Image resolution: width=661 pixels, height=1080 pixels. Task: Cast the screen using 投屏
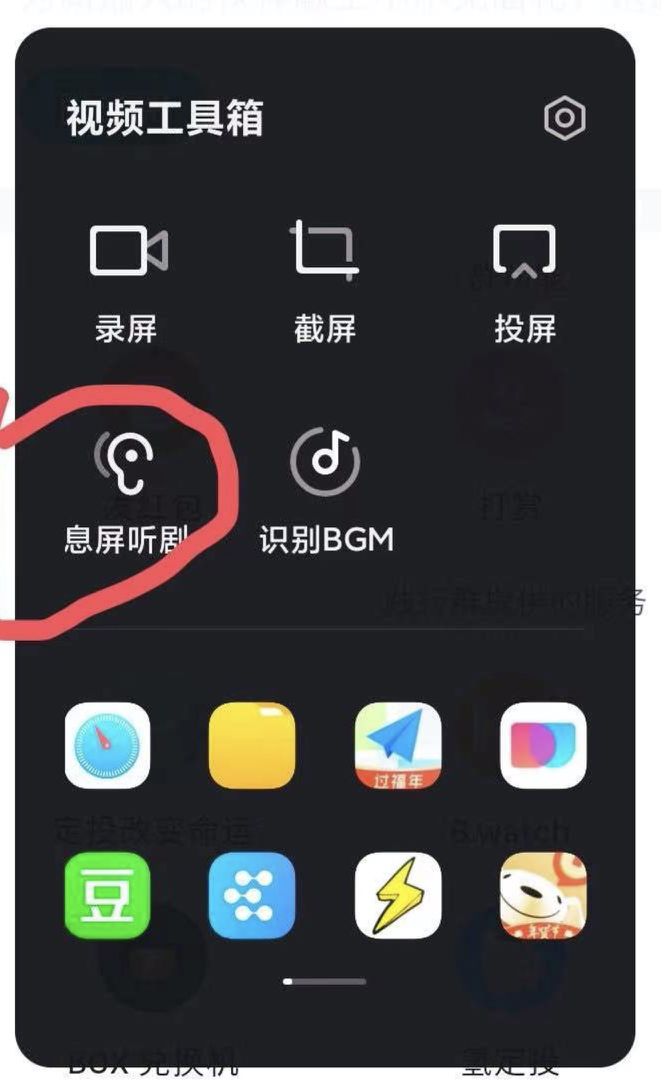[x=524, y=273]
